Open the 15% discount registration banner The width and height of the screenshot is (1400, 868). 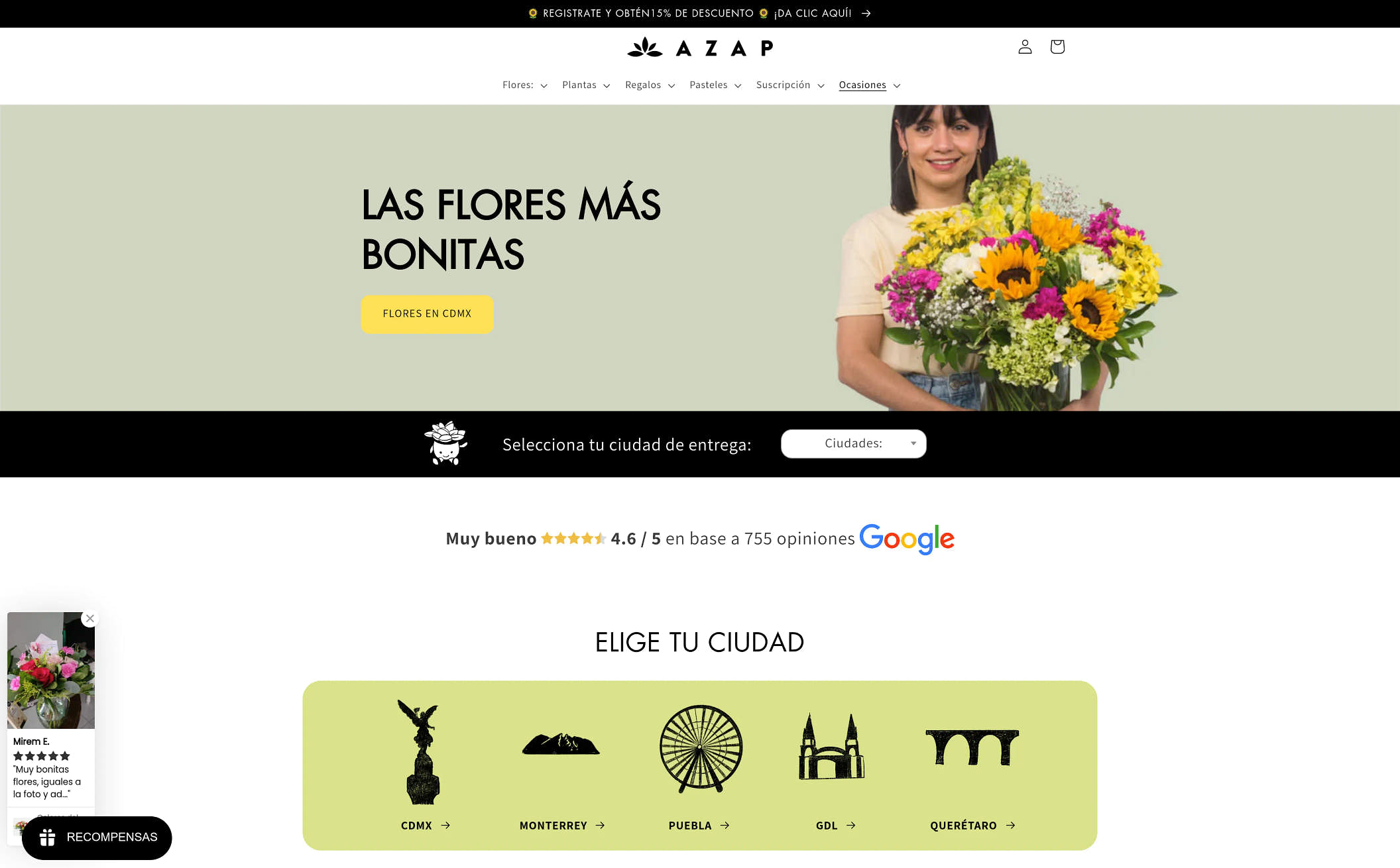(x=699, y=13)
